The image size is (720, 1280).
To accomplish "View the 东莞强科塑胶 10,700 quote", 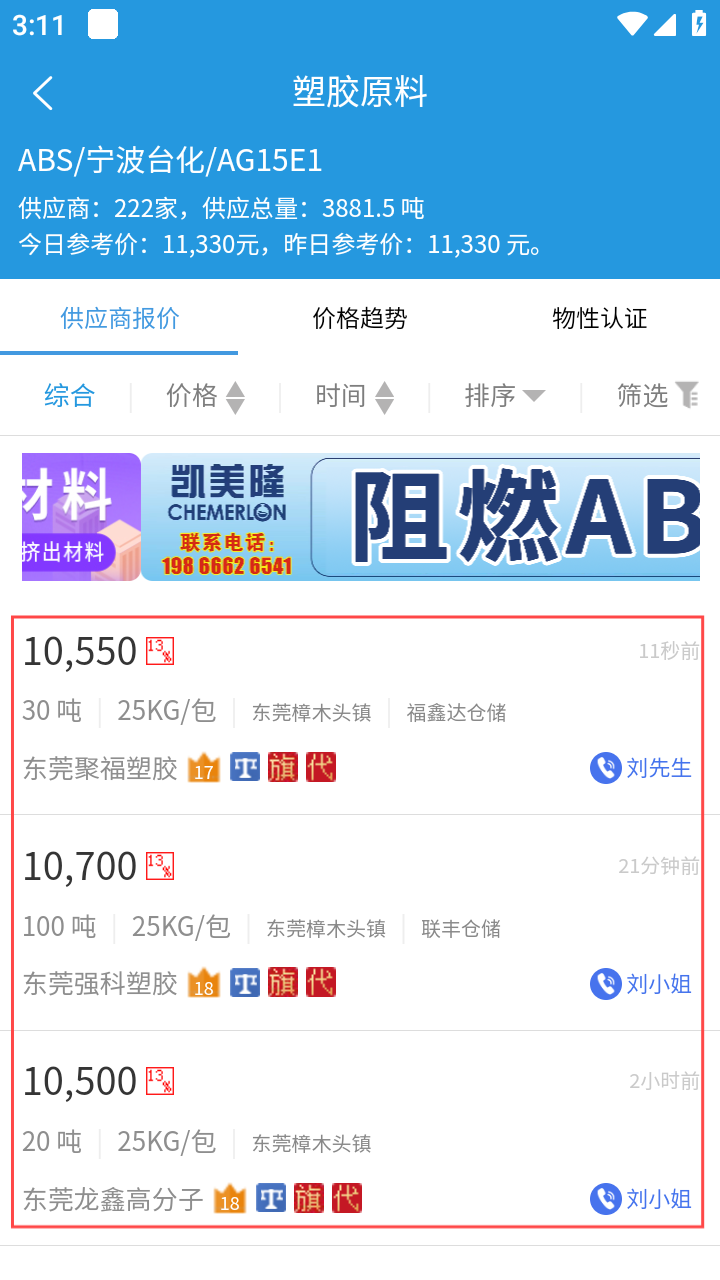I will point(300,905).
